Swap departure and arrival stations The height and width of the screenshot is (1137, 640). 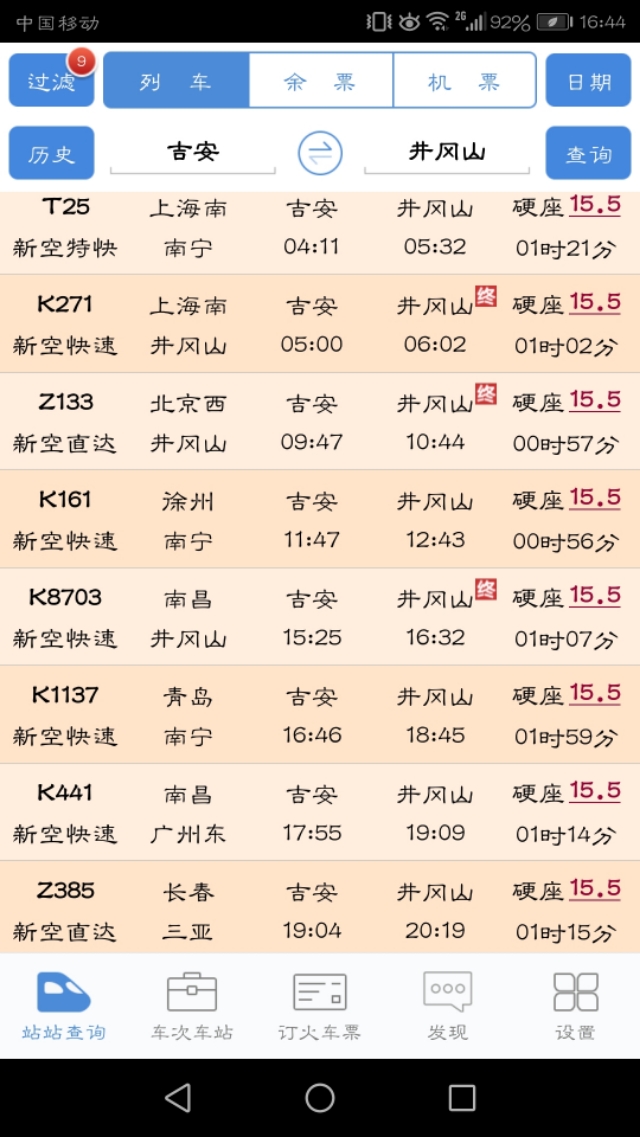tap(320, 153)
